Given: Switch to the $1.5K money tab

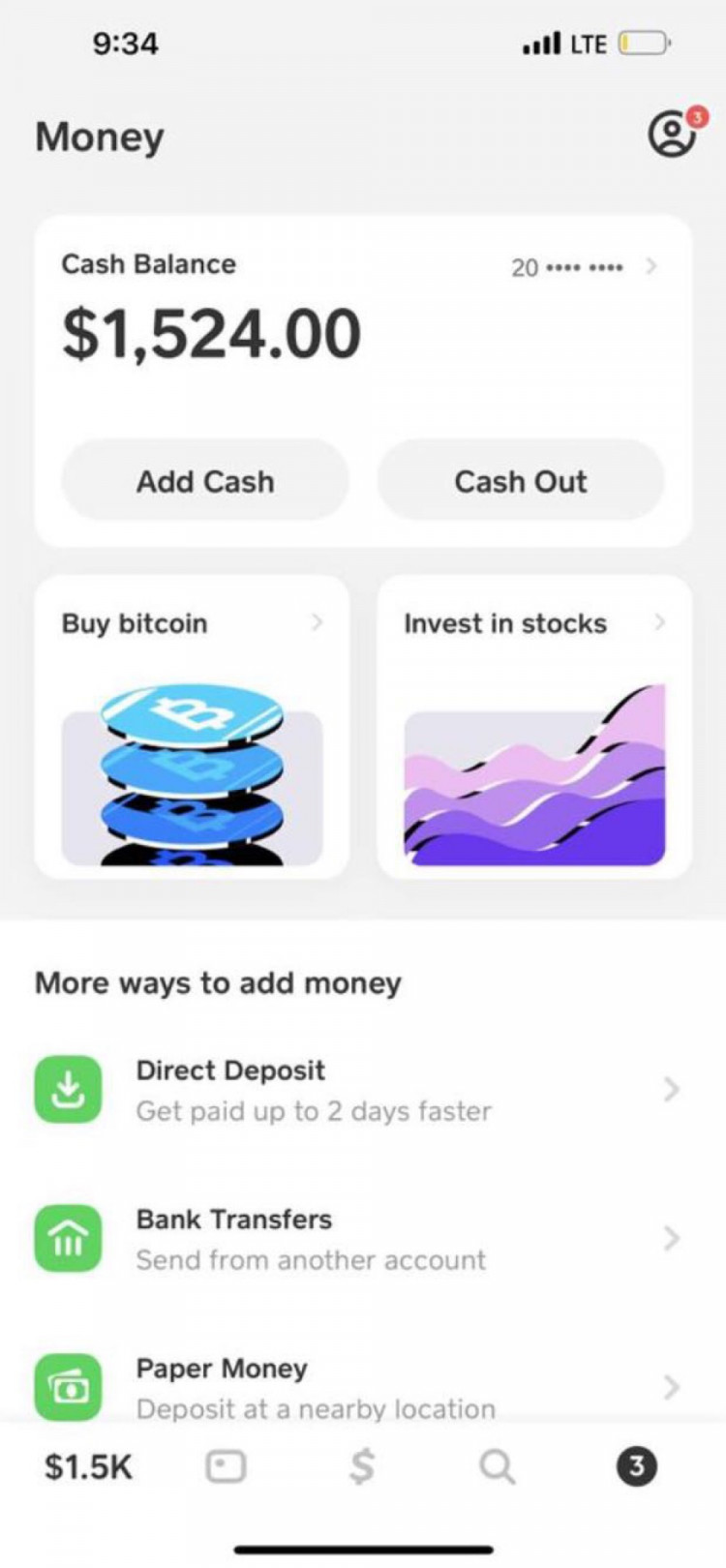Looking at the screenshot, I should click(x=88, y=1467).
